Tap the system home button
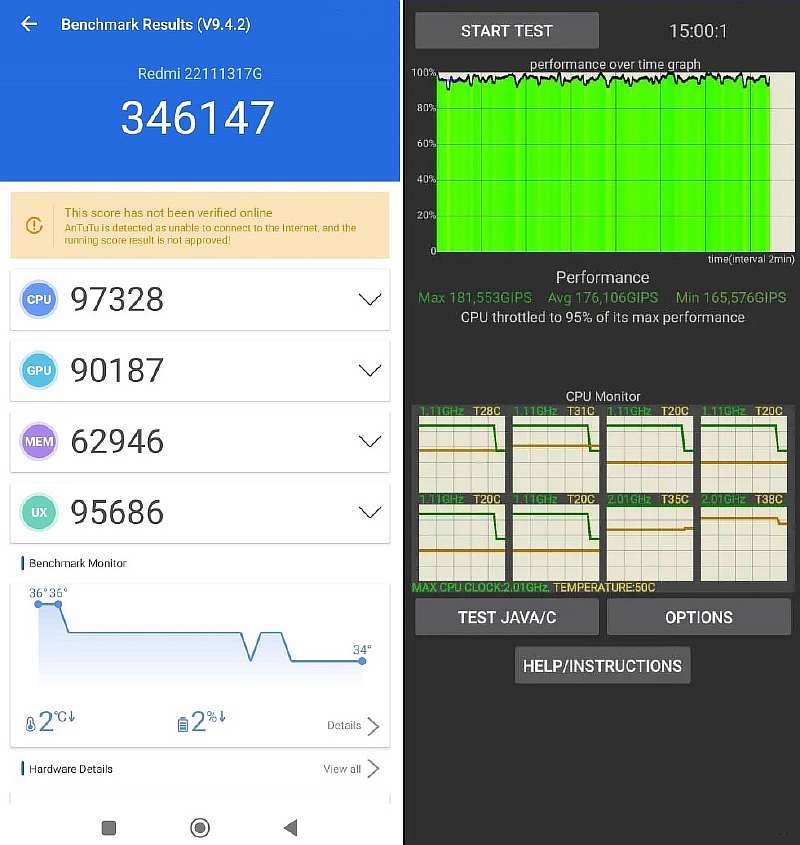The width and height of the screenshot is (800, 845). [200, 827]
